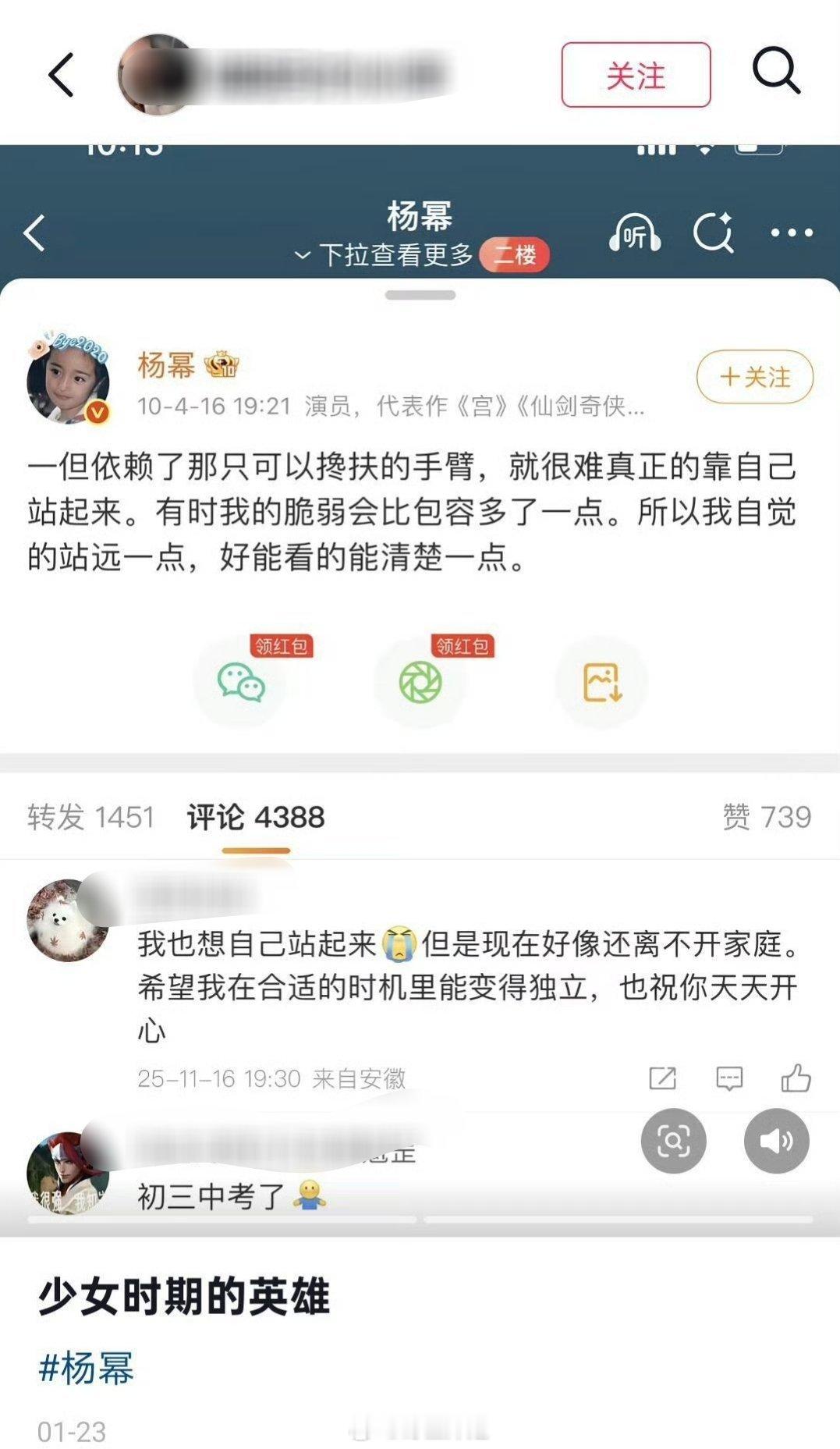
Task: Save the post image using the download icon
Action: [601, 680]
